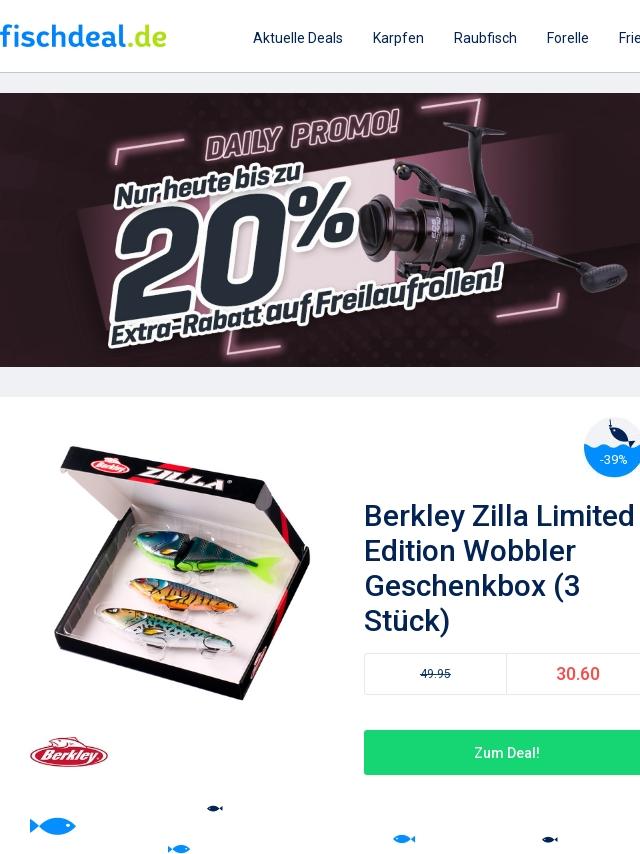The height and width of the screenshot is (854, 640).
Task: Open the Karpfen category
Action: point(398,38)
